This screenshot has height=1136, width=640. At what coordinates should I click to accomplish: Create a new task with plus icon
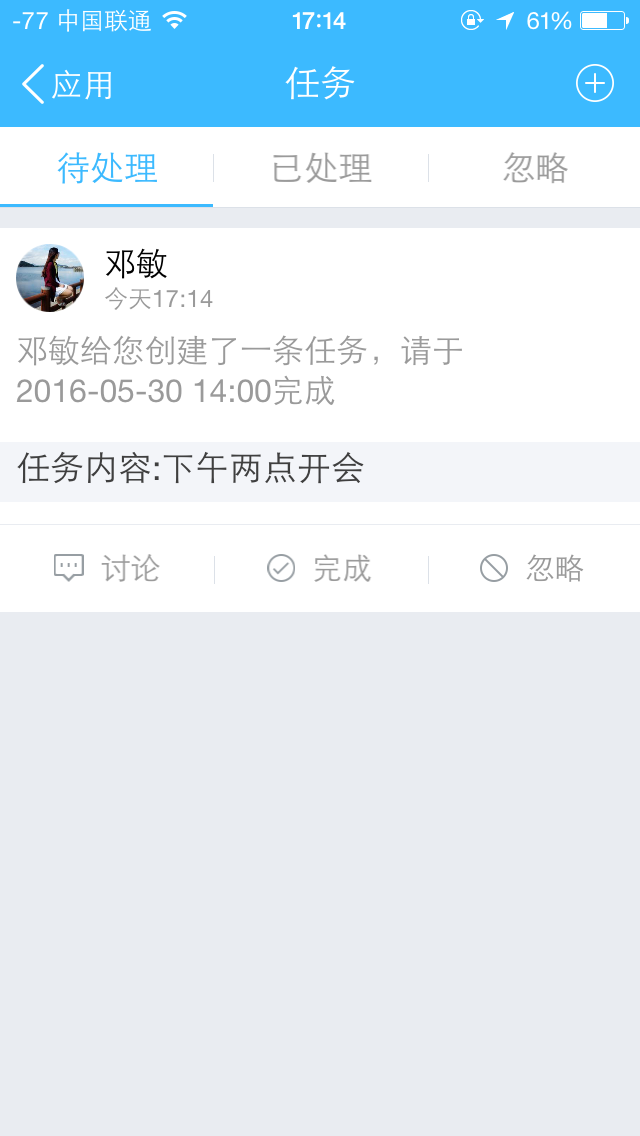(x=594, y=83)
